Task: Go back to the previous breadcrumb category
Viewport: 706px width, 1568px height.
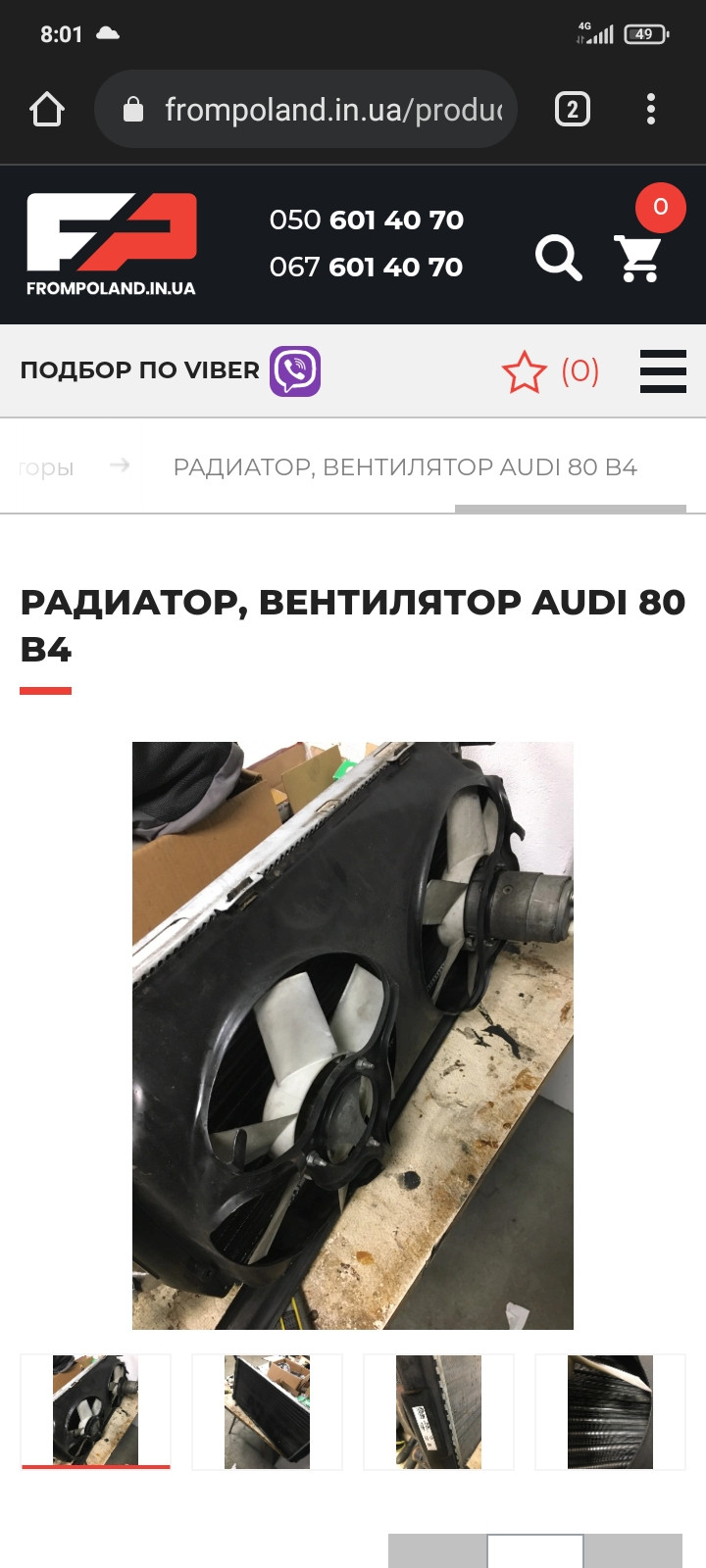Action: (47, 467)
